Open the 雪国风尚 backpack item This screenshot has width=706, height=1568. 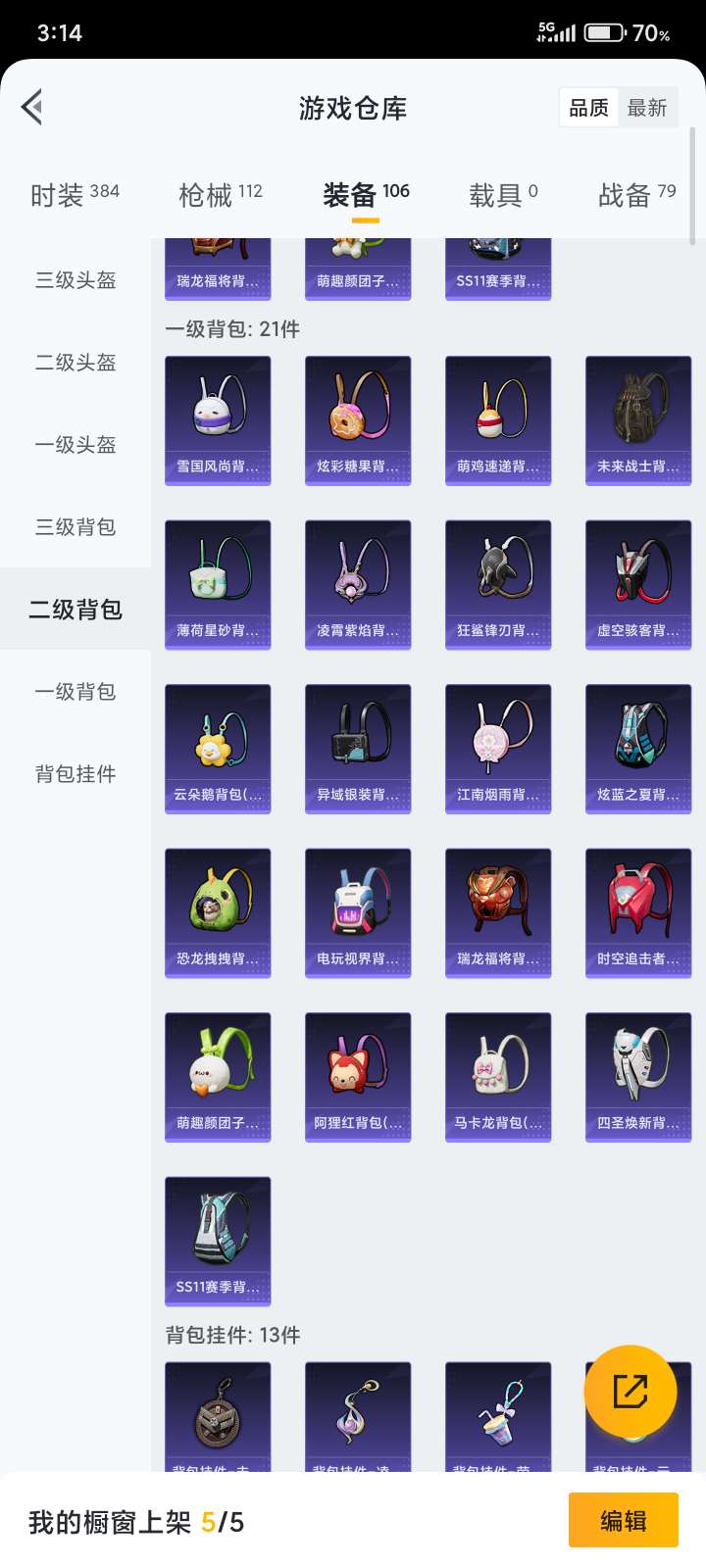click(x=218, y=420)
